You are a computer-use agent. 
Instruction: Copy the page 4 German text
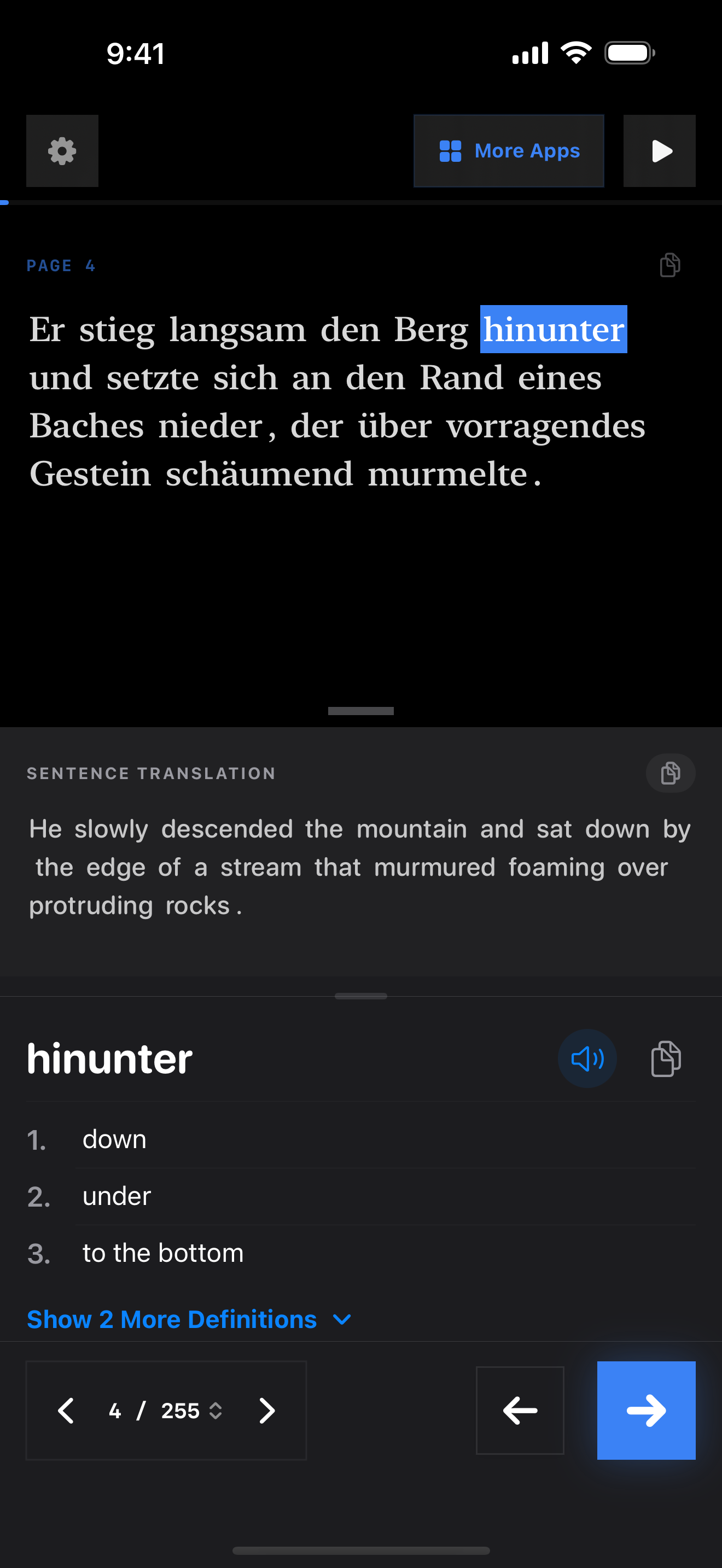(x=669, y=265)
